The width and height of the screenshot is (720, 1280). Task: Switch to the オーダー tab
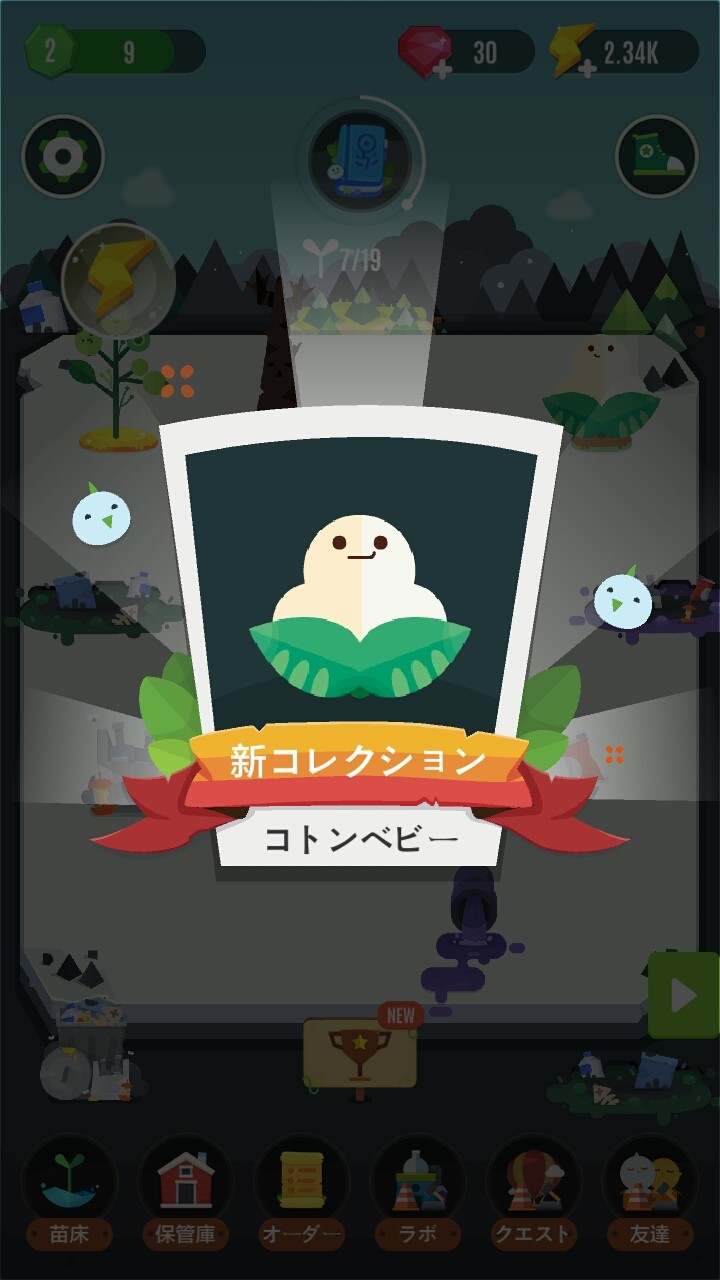pyautogui.click(x=301, y=1191)
